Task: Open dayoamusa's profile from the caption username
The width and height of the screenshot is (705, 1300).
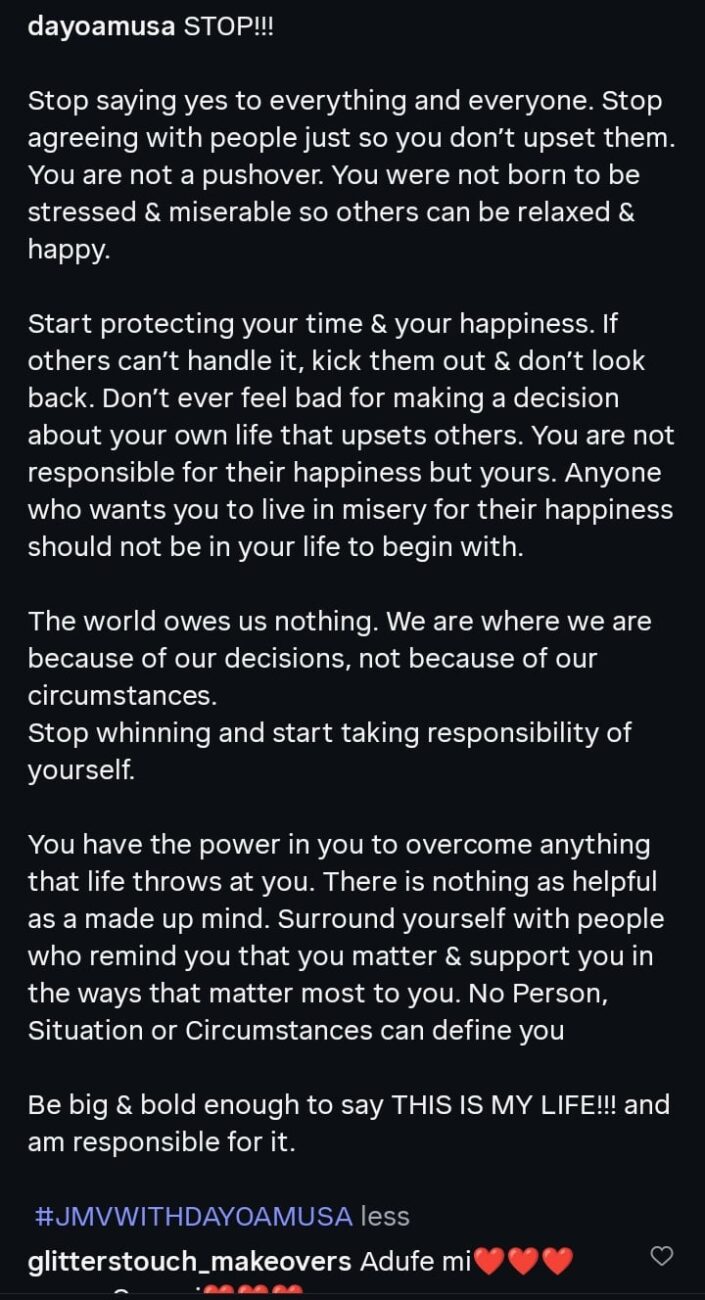Action: tap(101, 27)
